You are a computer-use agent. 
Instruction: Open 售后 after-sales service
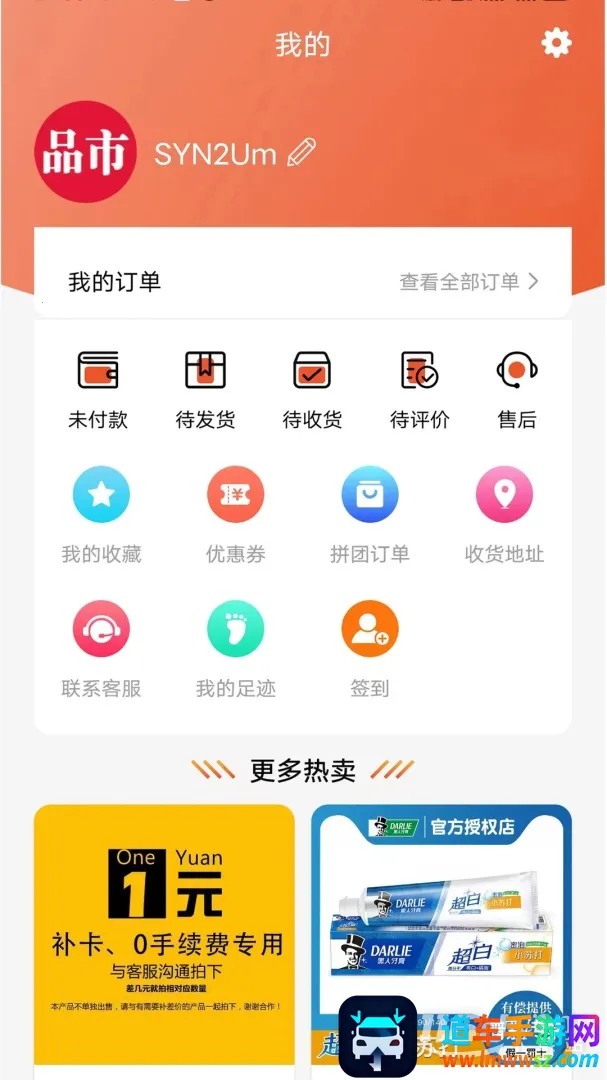517,389
